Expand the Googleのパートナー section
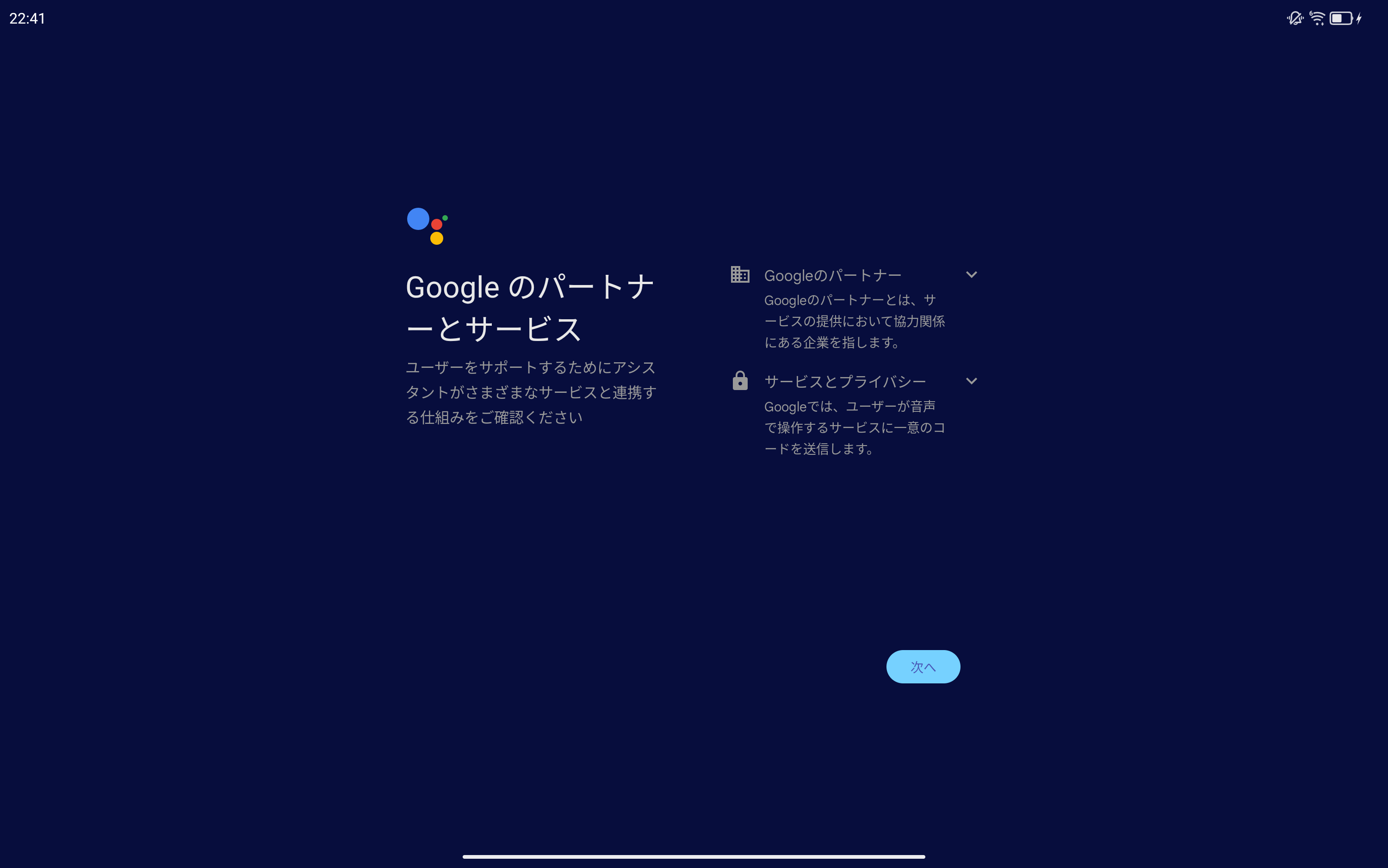Image resolution: width=1388 pixels, height=868 pixels. click(971, 275)
